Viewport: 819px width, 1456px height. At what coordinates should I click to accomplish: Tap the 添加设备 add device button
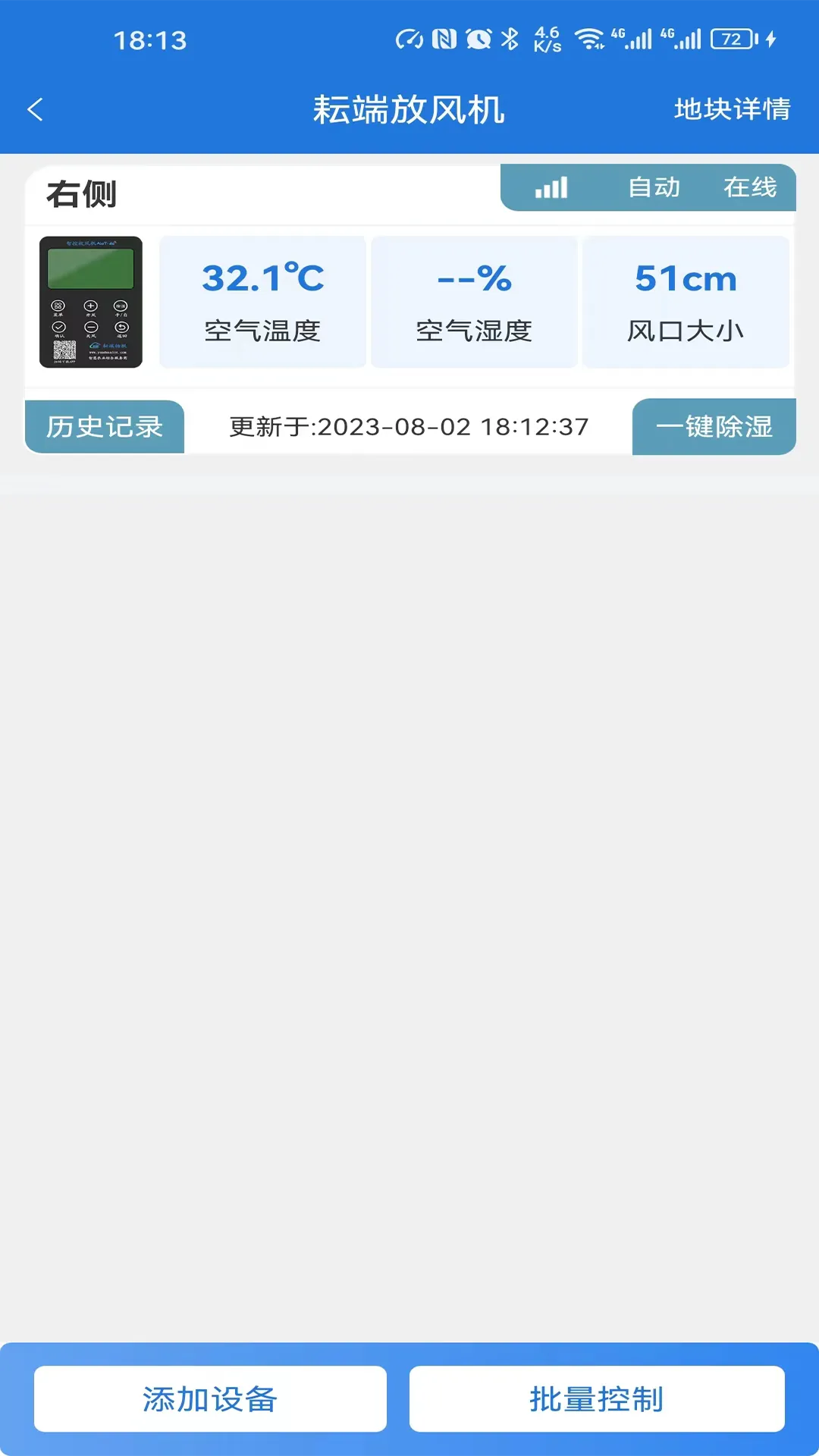tap(209, 1399)
